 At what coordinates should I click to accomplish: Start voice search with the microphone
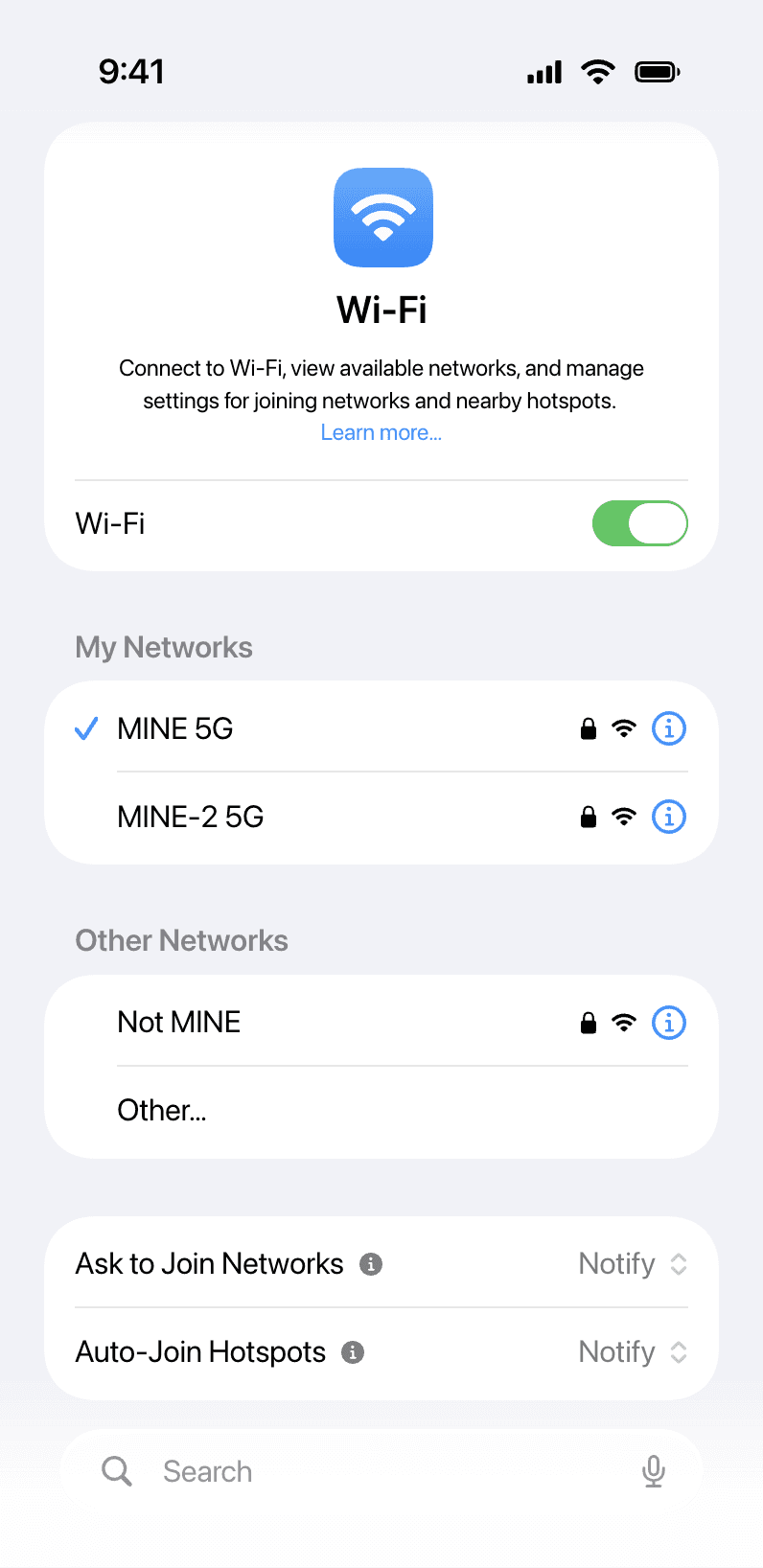(x=654, y=1471)
